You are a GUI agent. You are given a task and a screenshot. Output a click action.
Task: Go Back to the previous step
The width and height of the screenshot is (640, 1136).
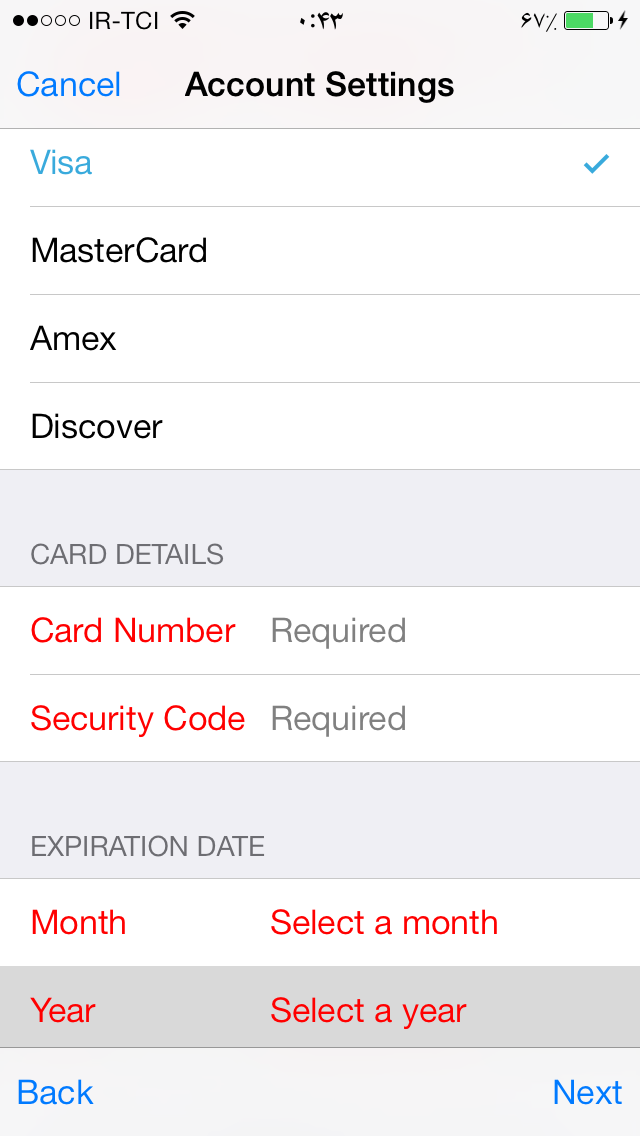tap(55, 1092)
